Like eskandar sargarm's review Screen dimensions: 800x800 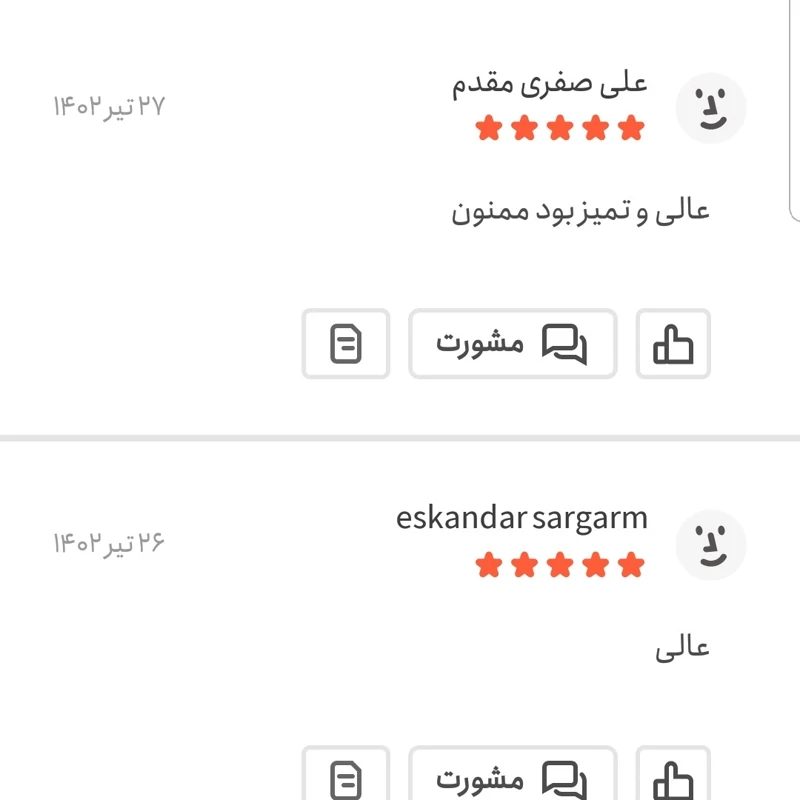click(x=673, y=778)
